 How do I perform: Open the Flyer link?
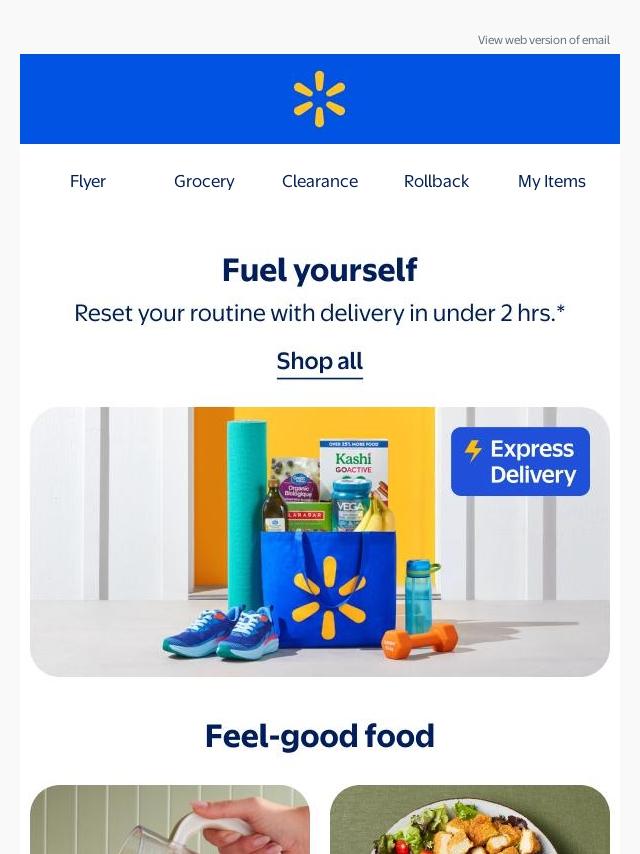pyautogui.click(x=88, y=181)
